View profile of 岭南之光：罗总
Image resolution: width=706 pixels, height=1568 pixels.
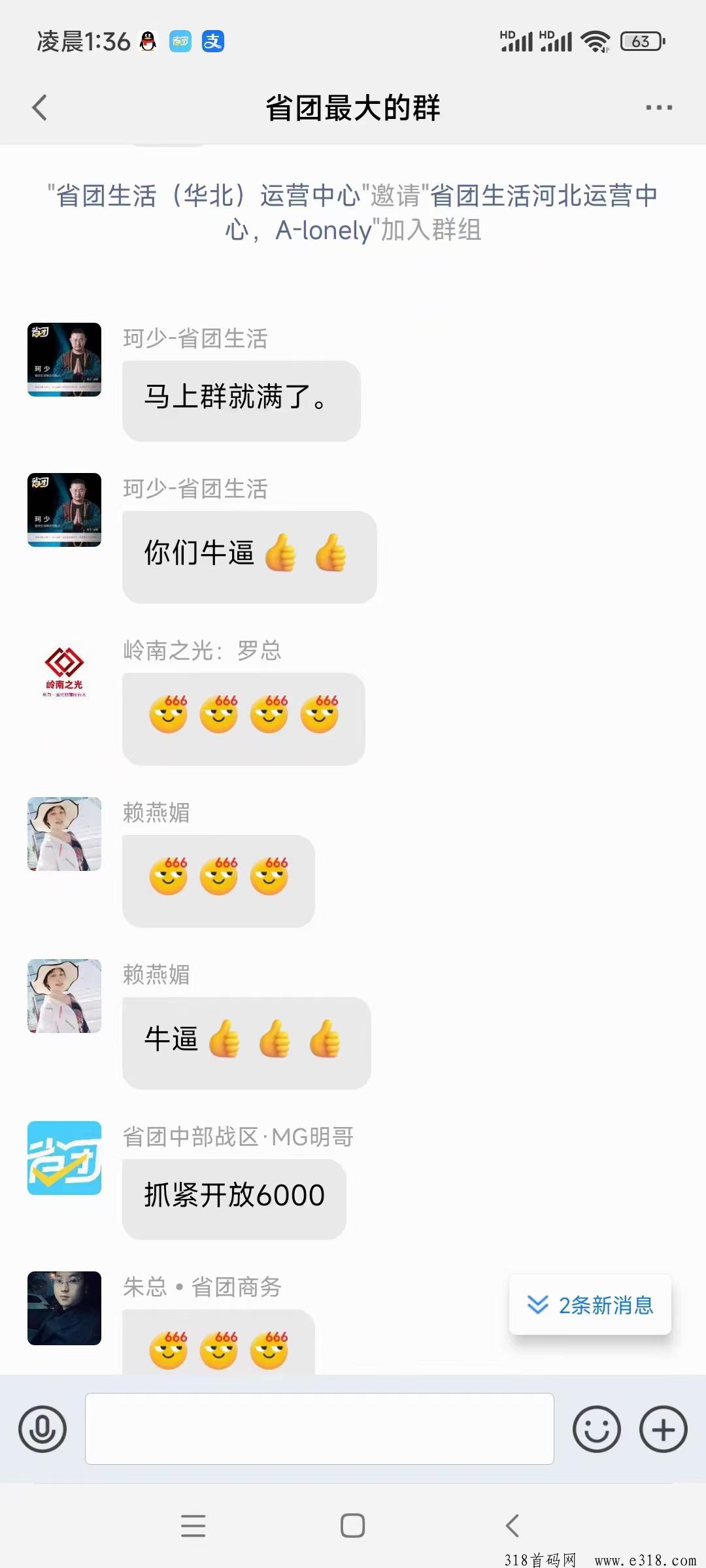pos(64,672)
